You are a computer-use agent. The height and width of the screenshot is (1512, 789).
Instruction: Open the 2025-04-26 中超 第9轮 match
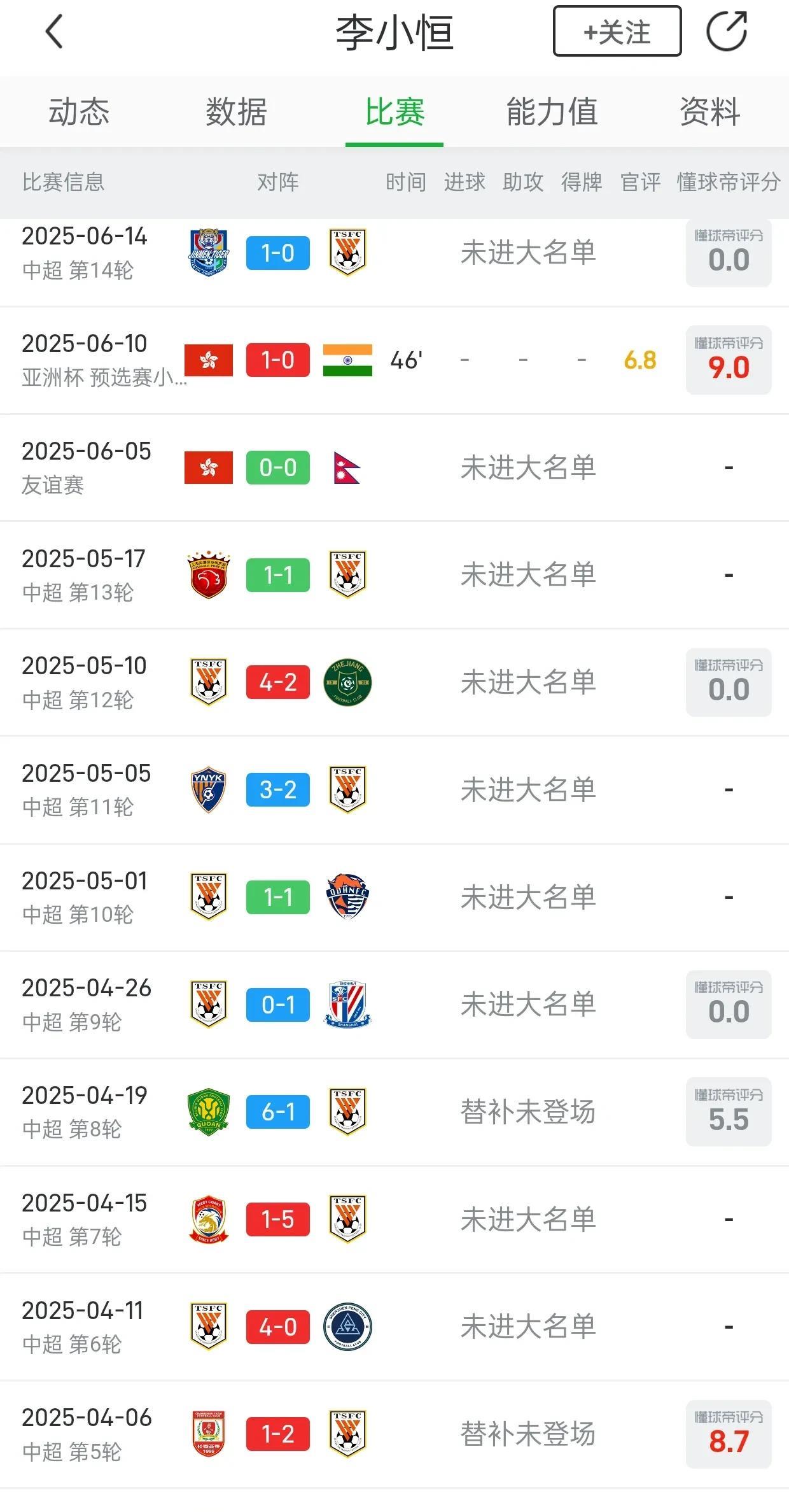coord(278,1005)
